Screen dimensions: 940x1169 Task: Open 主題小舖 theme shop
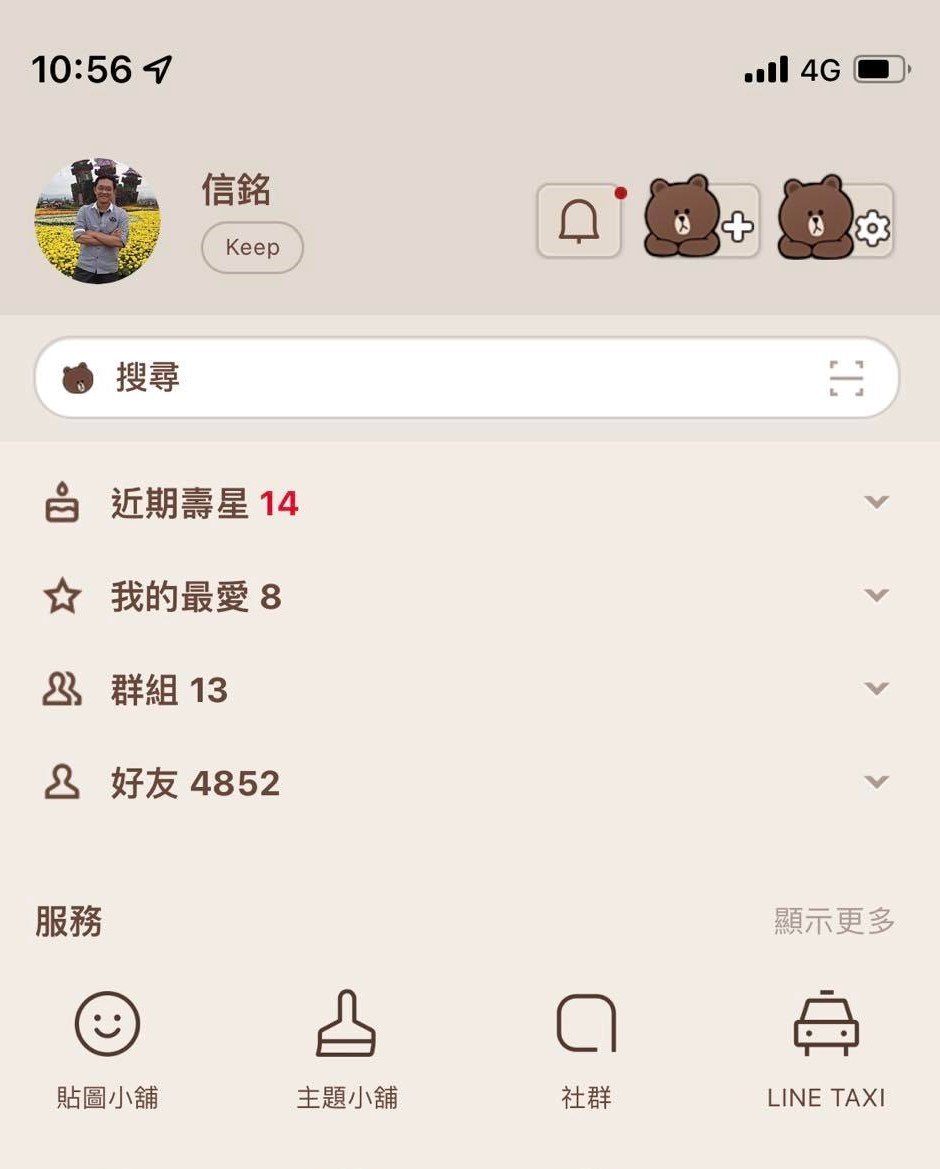(347, 1047)
